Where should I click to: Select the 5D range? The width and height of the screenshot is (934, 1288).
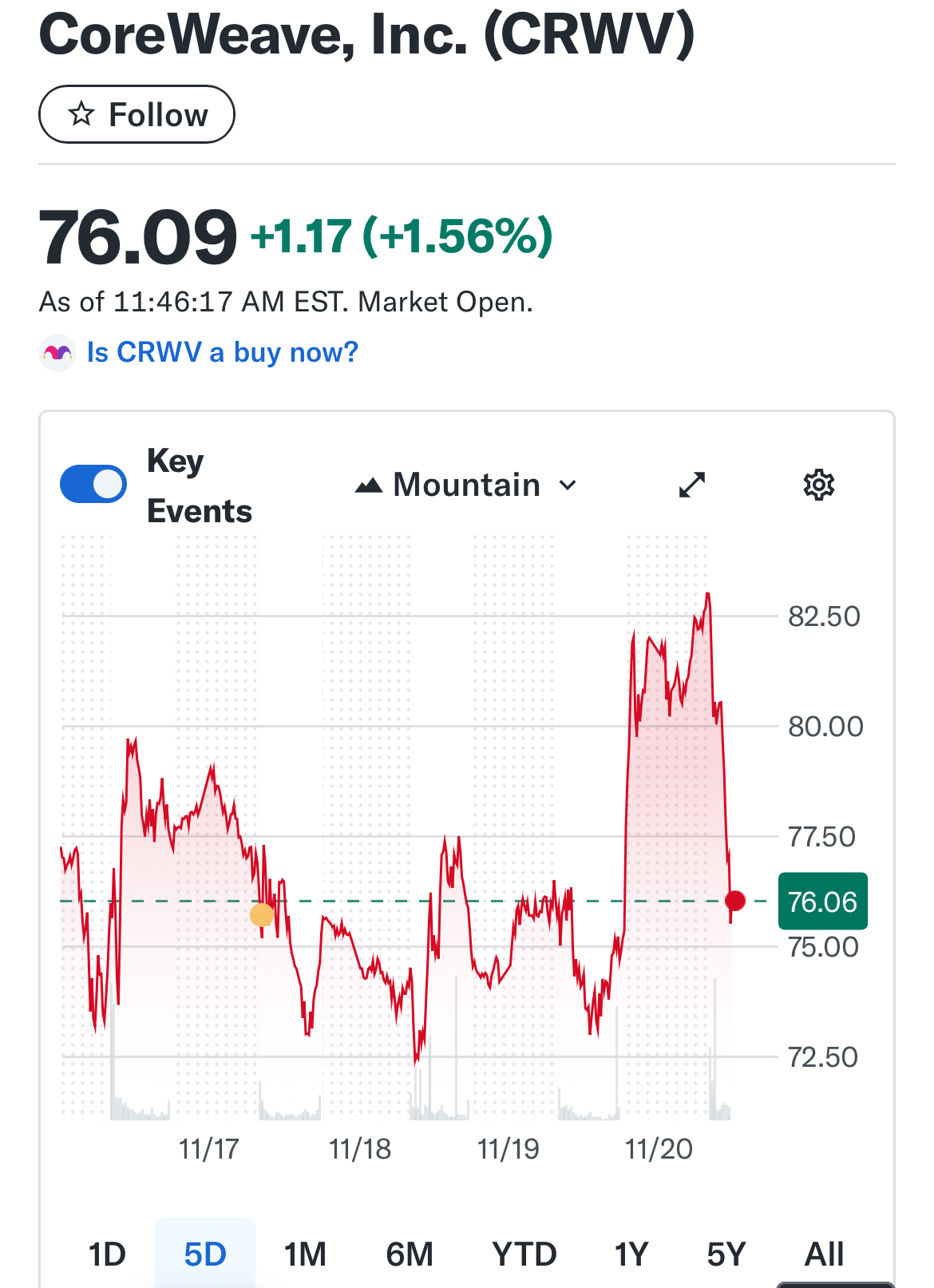click(x=205, y=1254)
